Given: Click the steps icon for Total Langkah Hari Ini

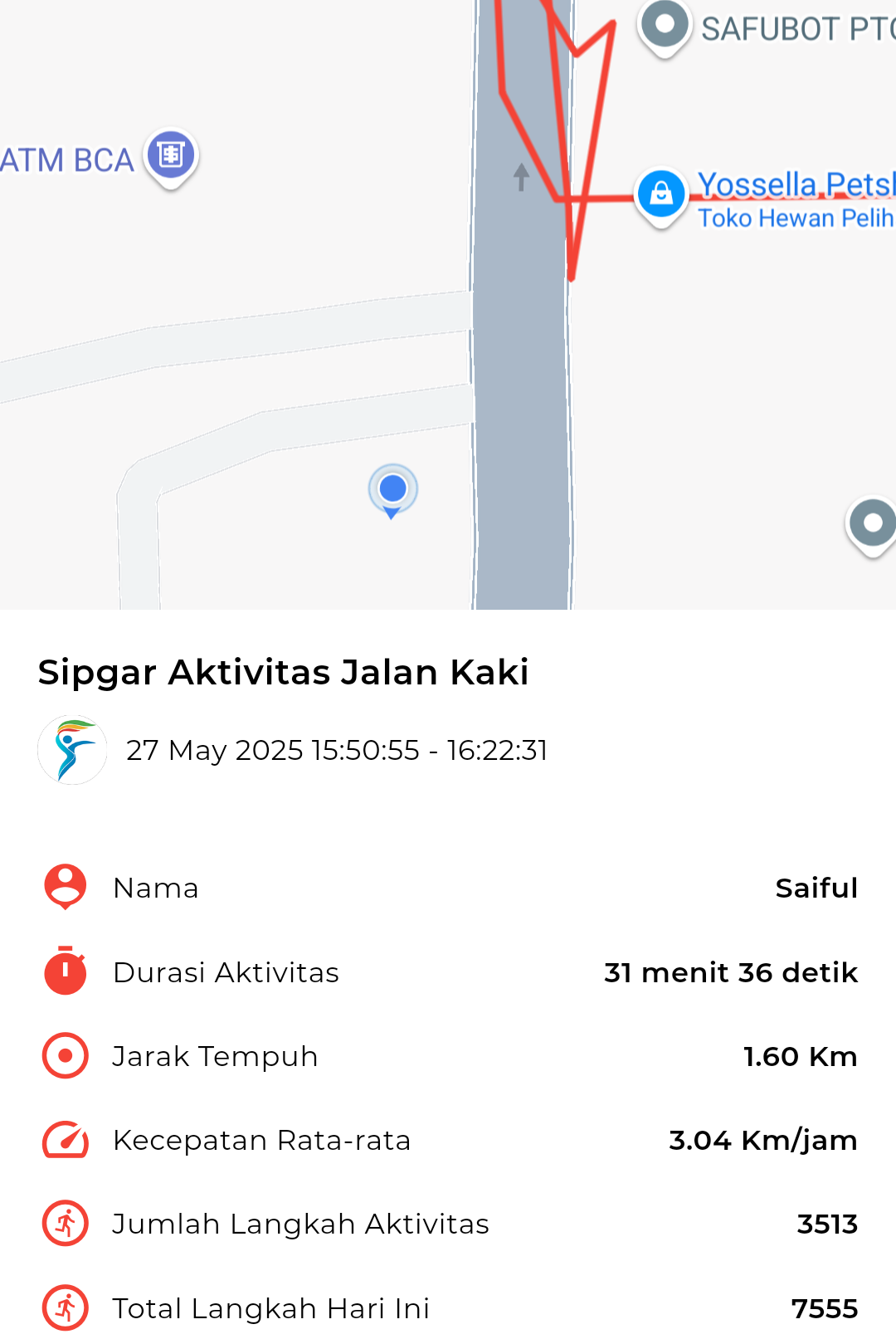Looking at the screenshot, I should coord(64,1307).
